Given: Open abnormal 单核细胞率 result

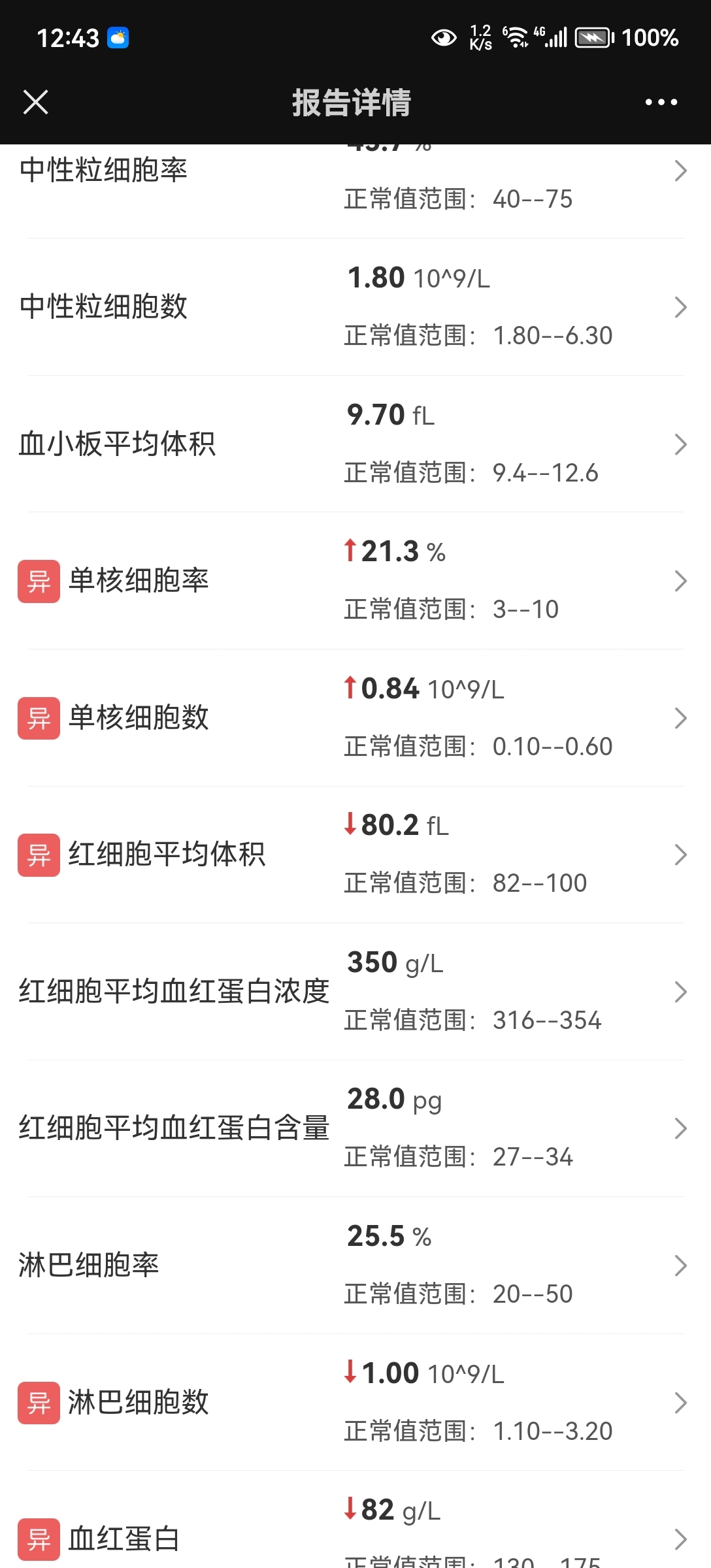Looking at the screenshot, I should coord(355,581).
